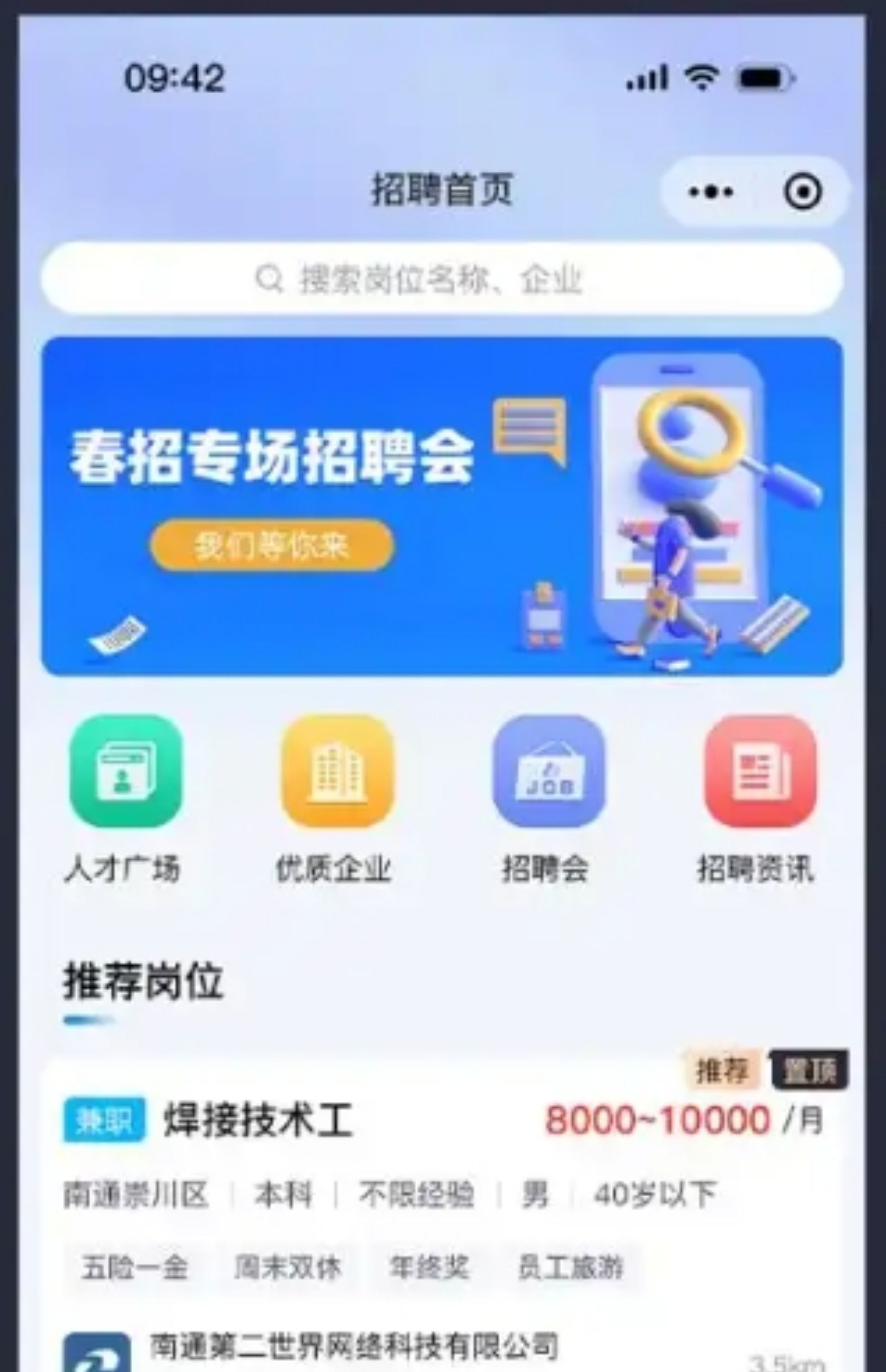Open the 春招专场招聘会 banner

pyautogui.click(x=441, y=506)
